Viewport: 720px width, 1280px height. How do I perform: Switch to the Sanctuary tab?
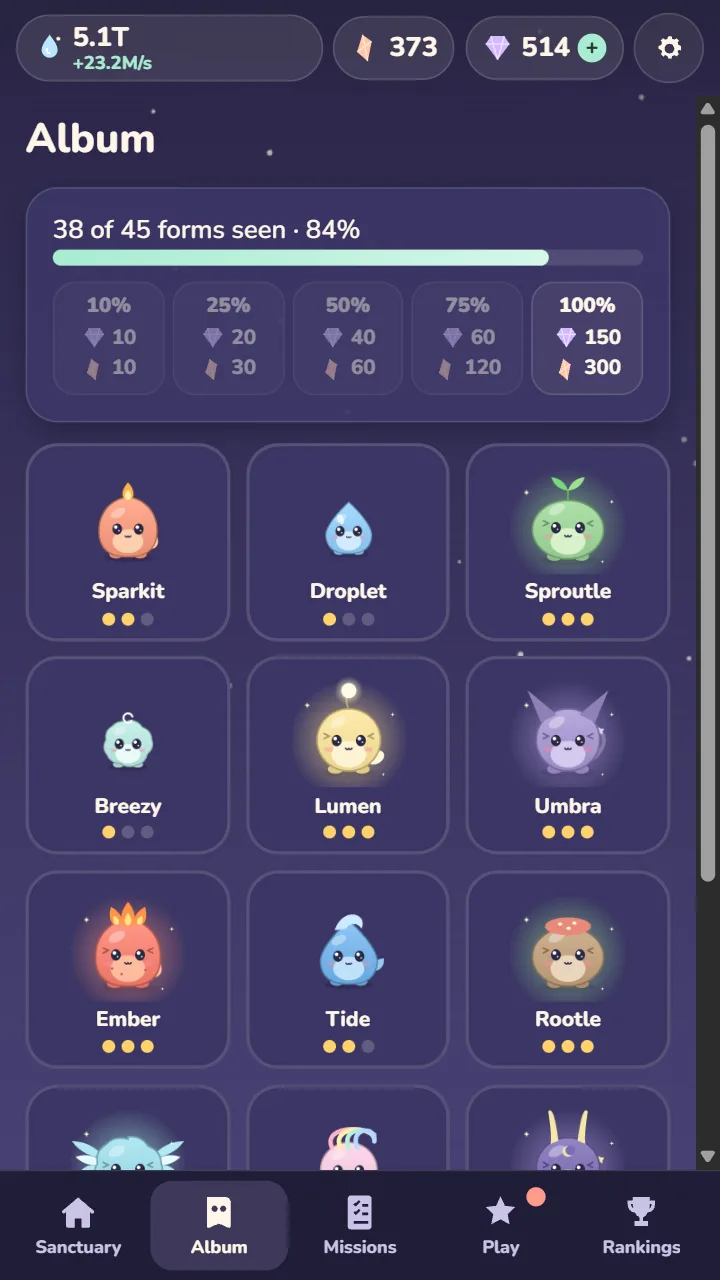click(x=78, y=1226)
